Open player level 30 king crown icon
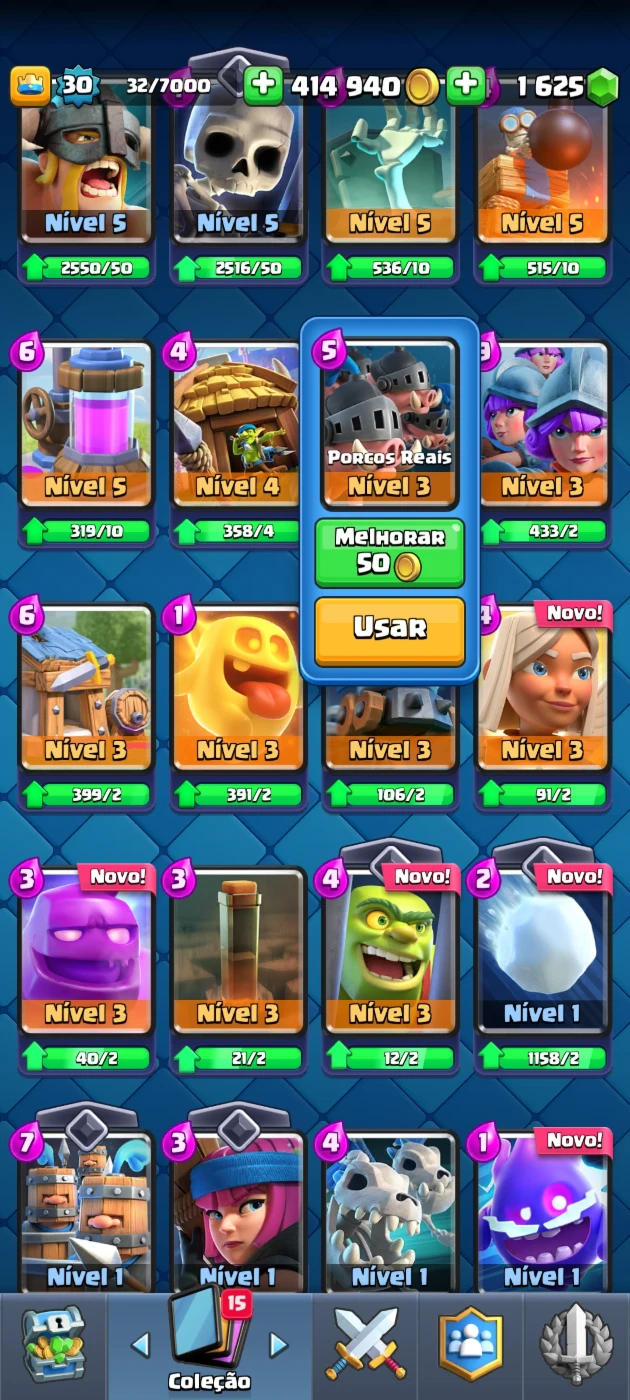 (x=31, y=87)
